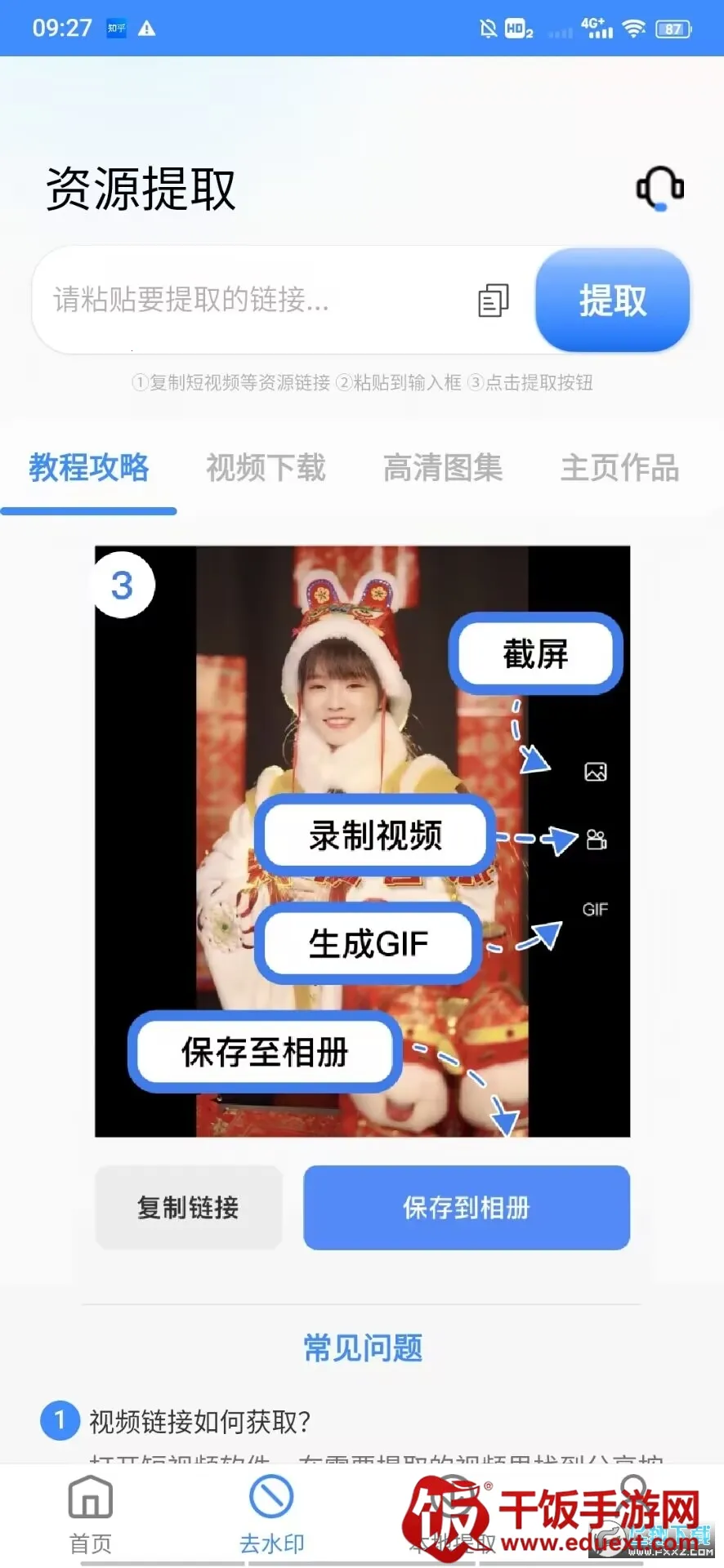Switch to 视频下载 tab
The height and width of the screenshot is (1568, 724).
tap(266, 468)
